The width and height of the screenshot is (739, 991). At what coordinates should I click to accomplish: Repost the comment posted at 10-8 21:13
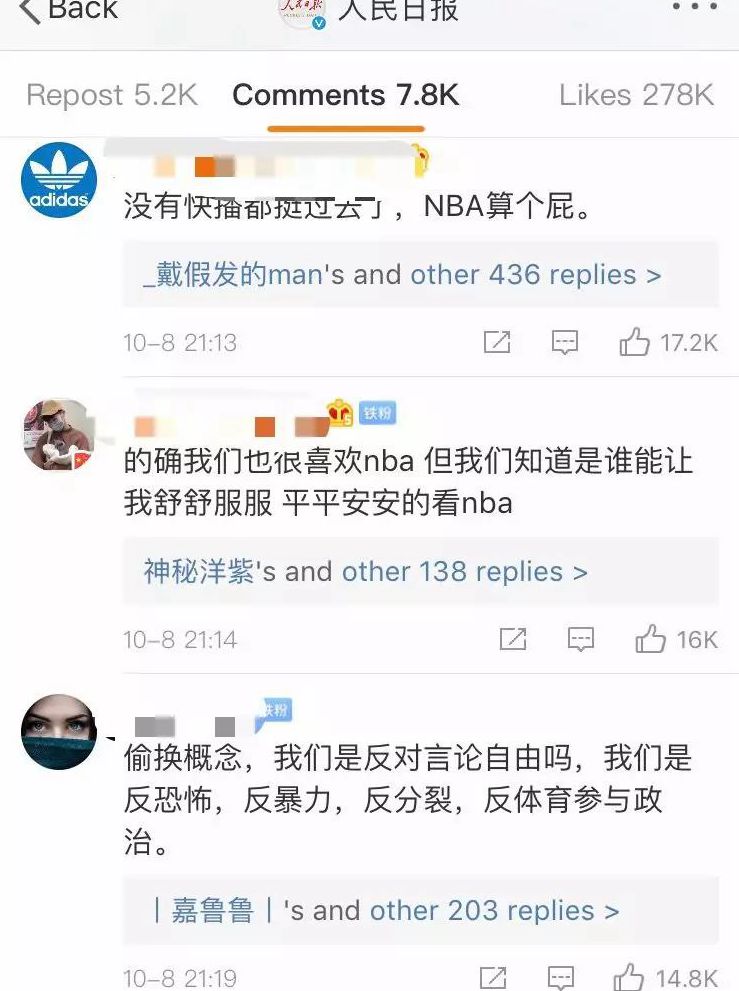497,343
